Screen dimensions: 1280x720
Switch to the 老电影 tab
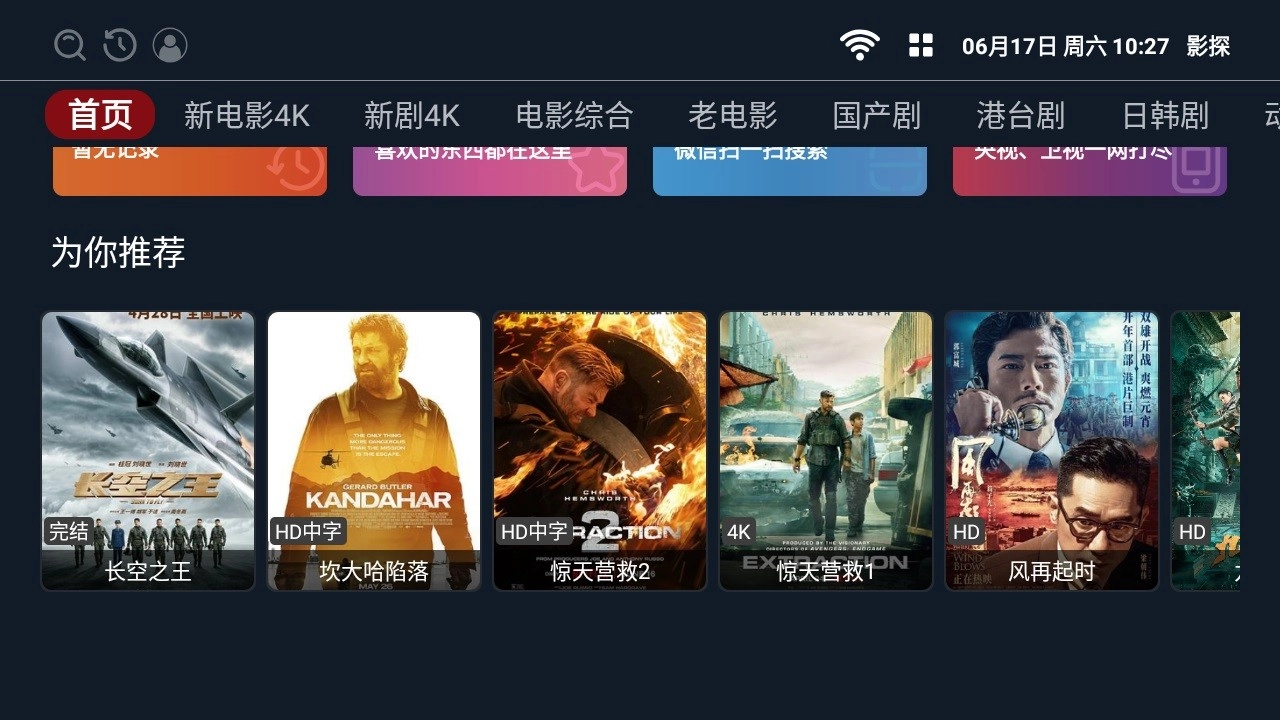[733, 115]
